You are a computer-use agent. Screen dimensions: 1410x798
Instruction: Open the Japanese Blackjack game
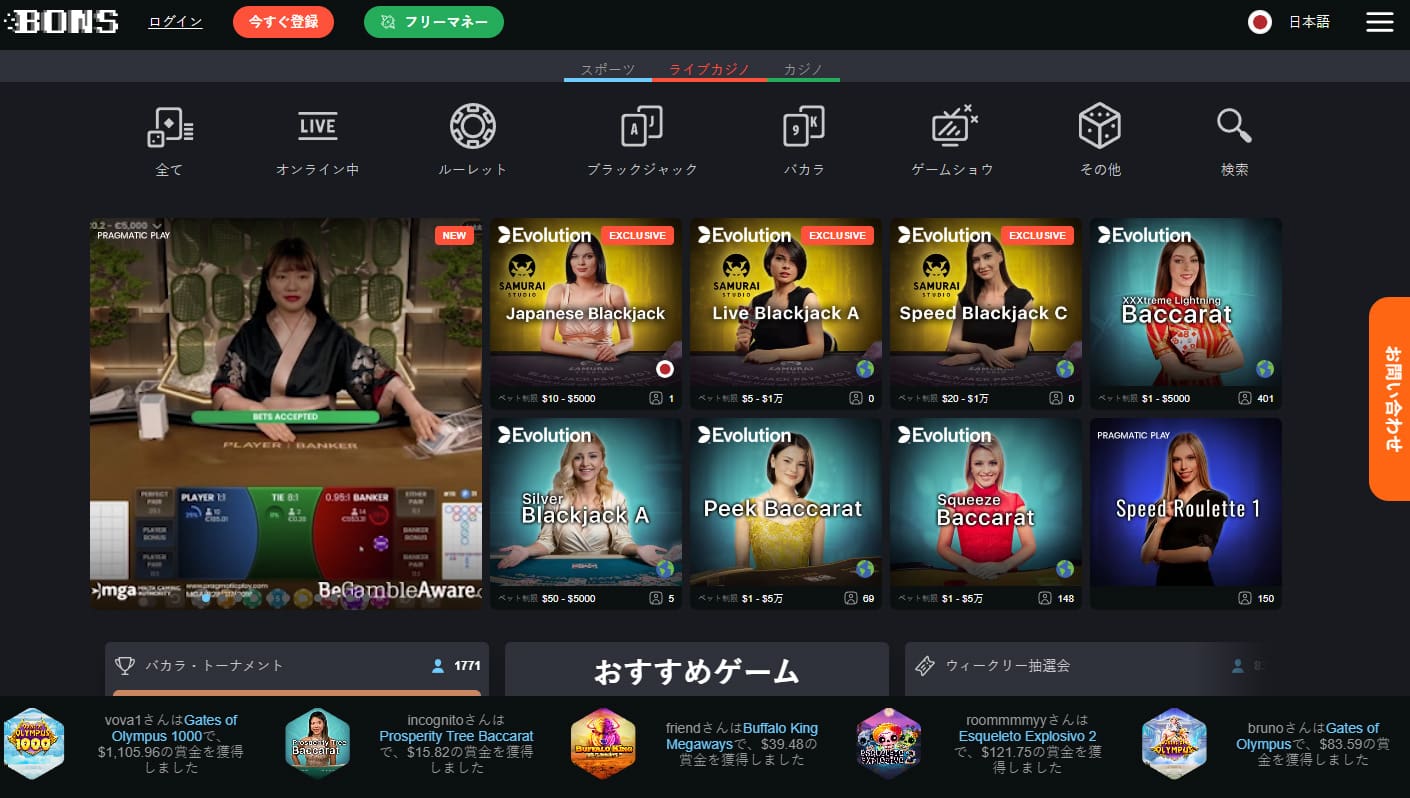point(586,313)
